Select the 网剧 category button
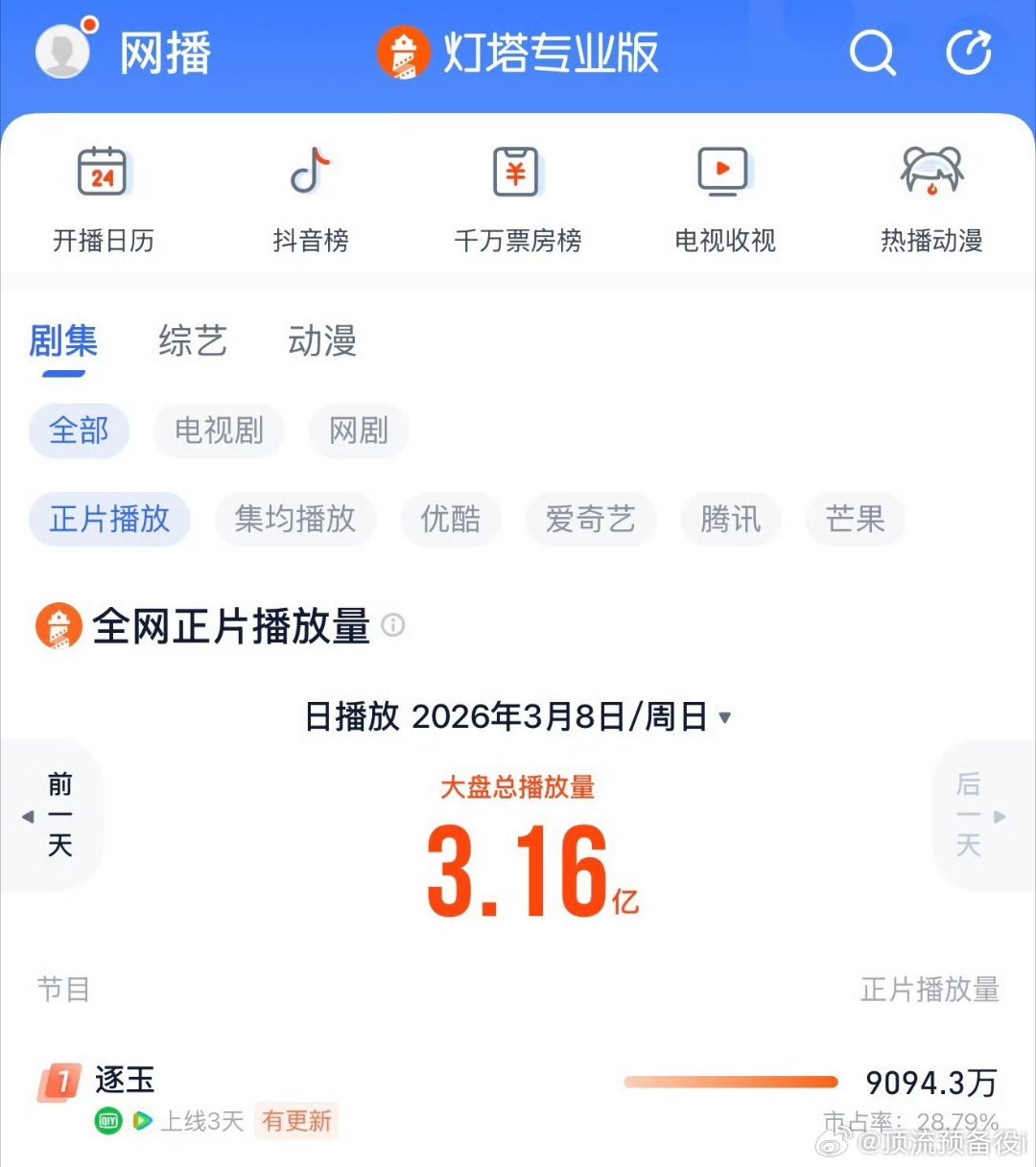Image resolution: width=1036 pixels, height=1167 pixels. 358,431
